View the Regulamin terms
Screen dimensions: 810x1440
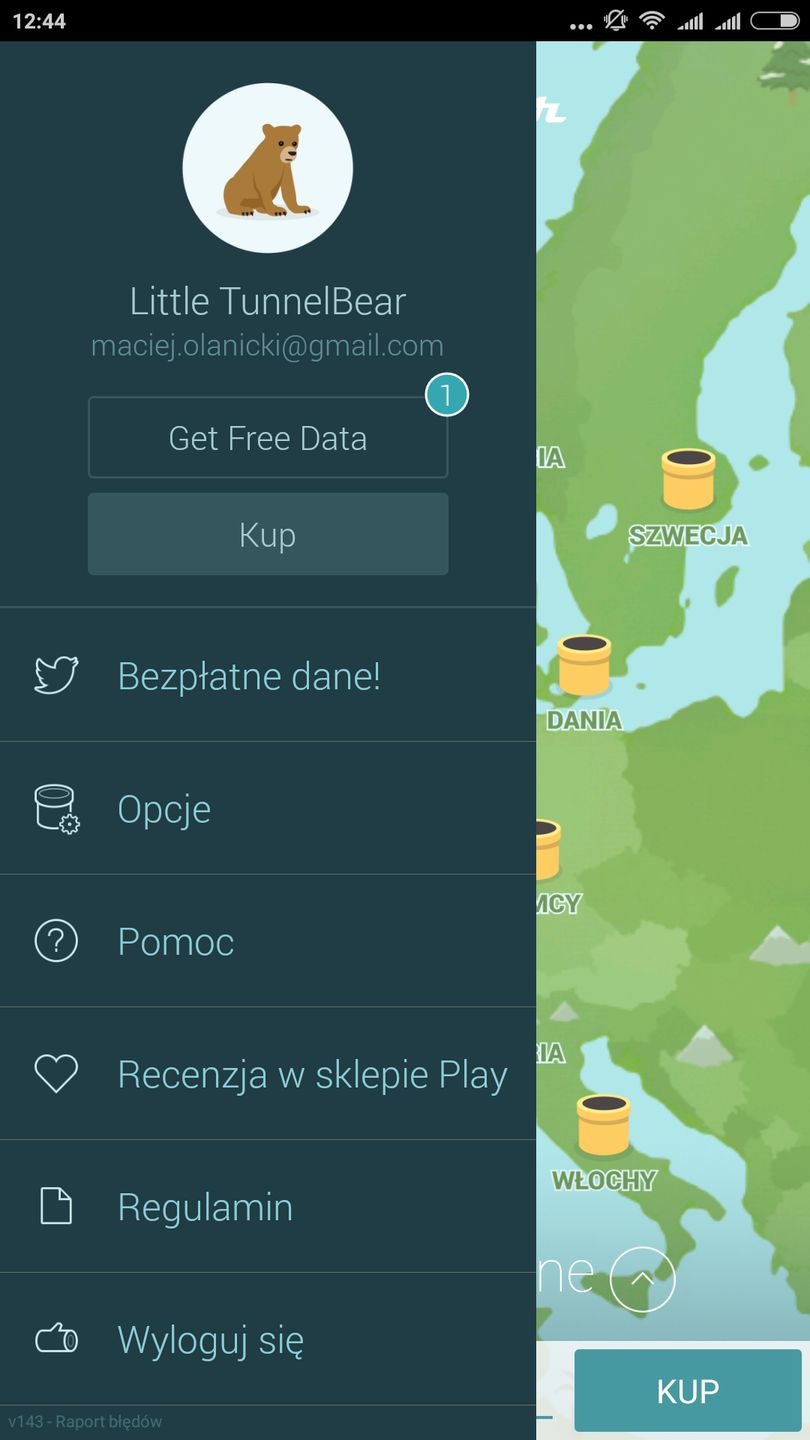click(x=205, y=1207)
